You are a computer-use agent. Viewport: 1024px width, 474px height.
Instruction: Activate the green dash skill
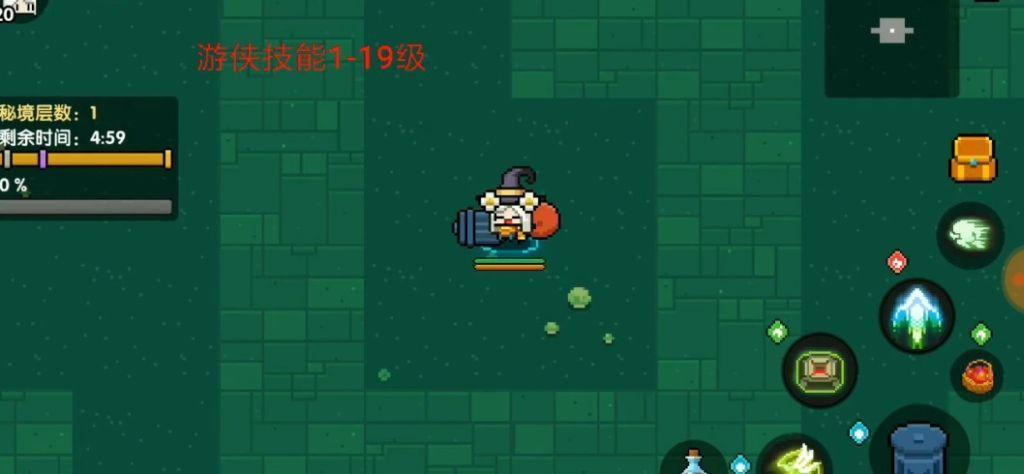969,236
